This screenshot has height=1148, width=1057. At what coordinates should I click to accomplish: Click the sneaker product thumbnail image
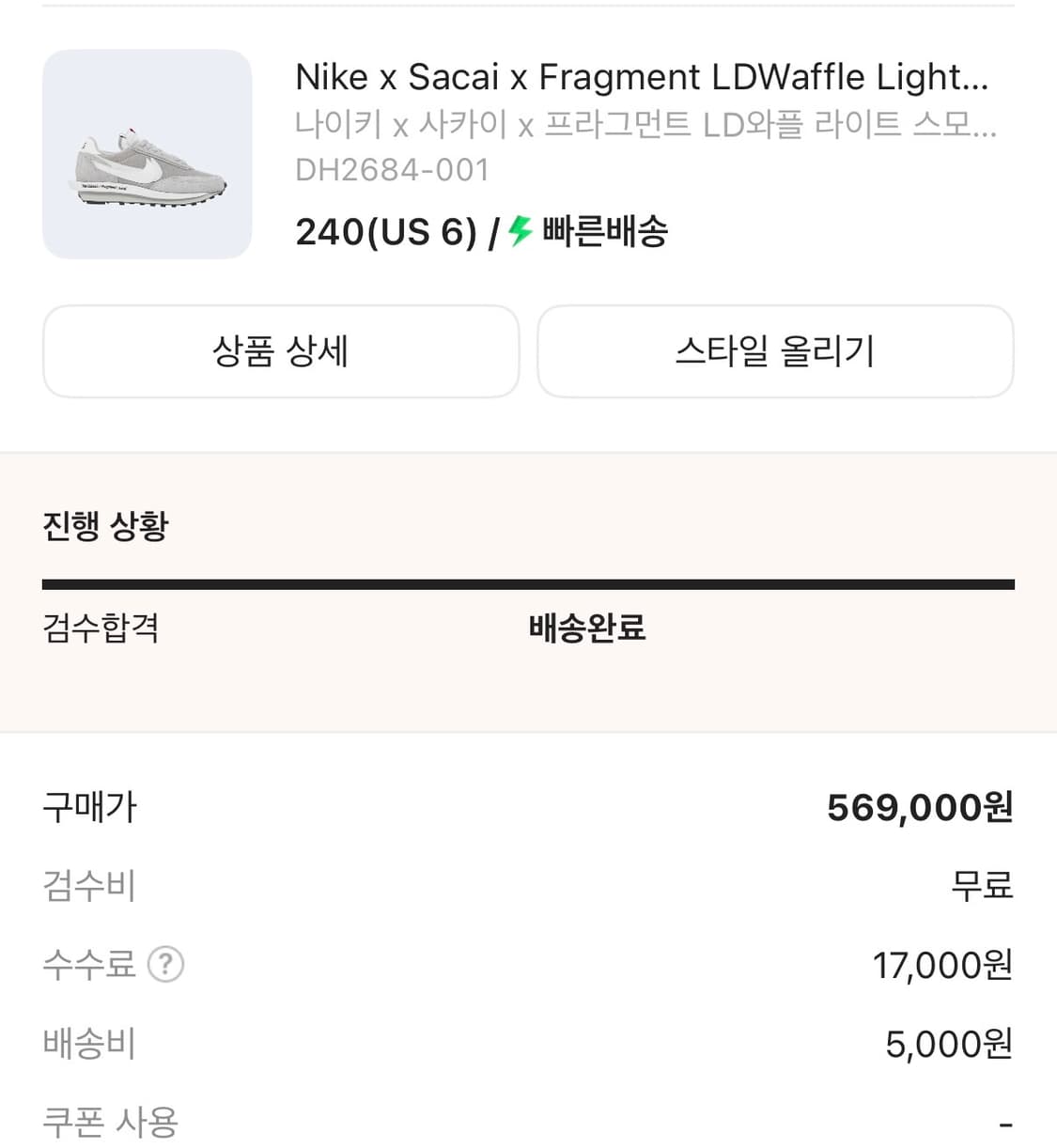(147, 152)
